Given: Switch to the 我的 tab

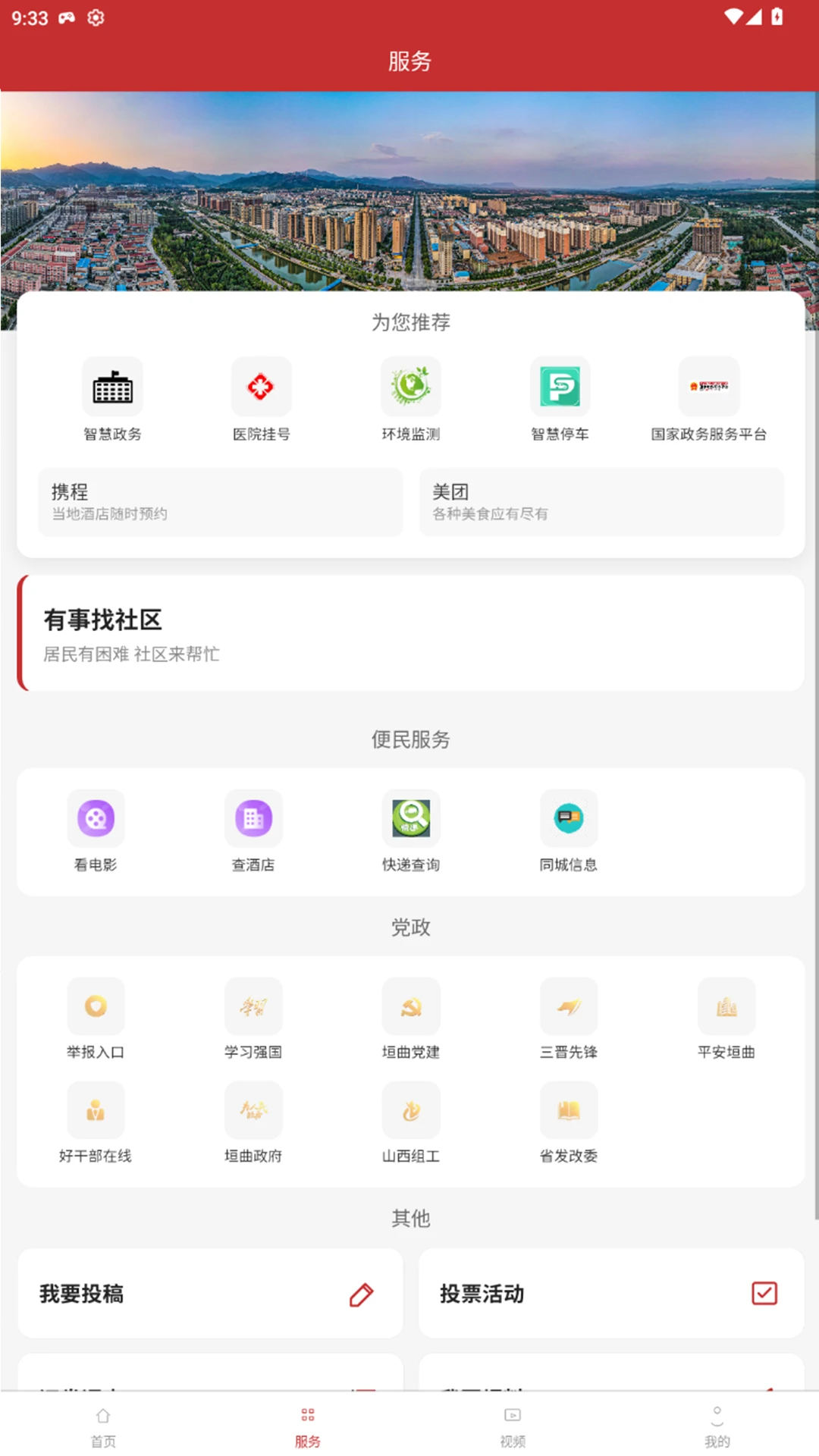Looking at the screenshot, I should coord(717,1426).
